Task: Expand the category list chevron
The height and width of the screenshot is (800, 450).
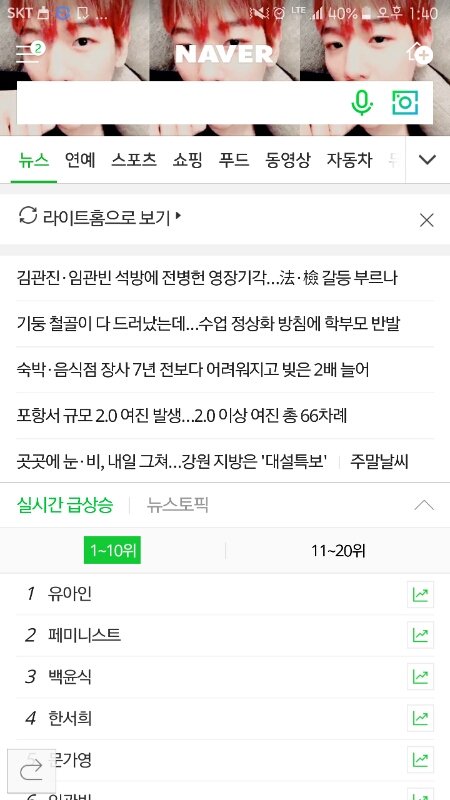Action: (427, 160)
